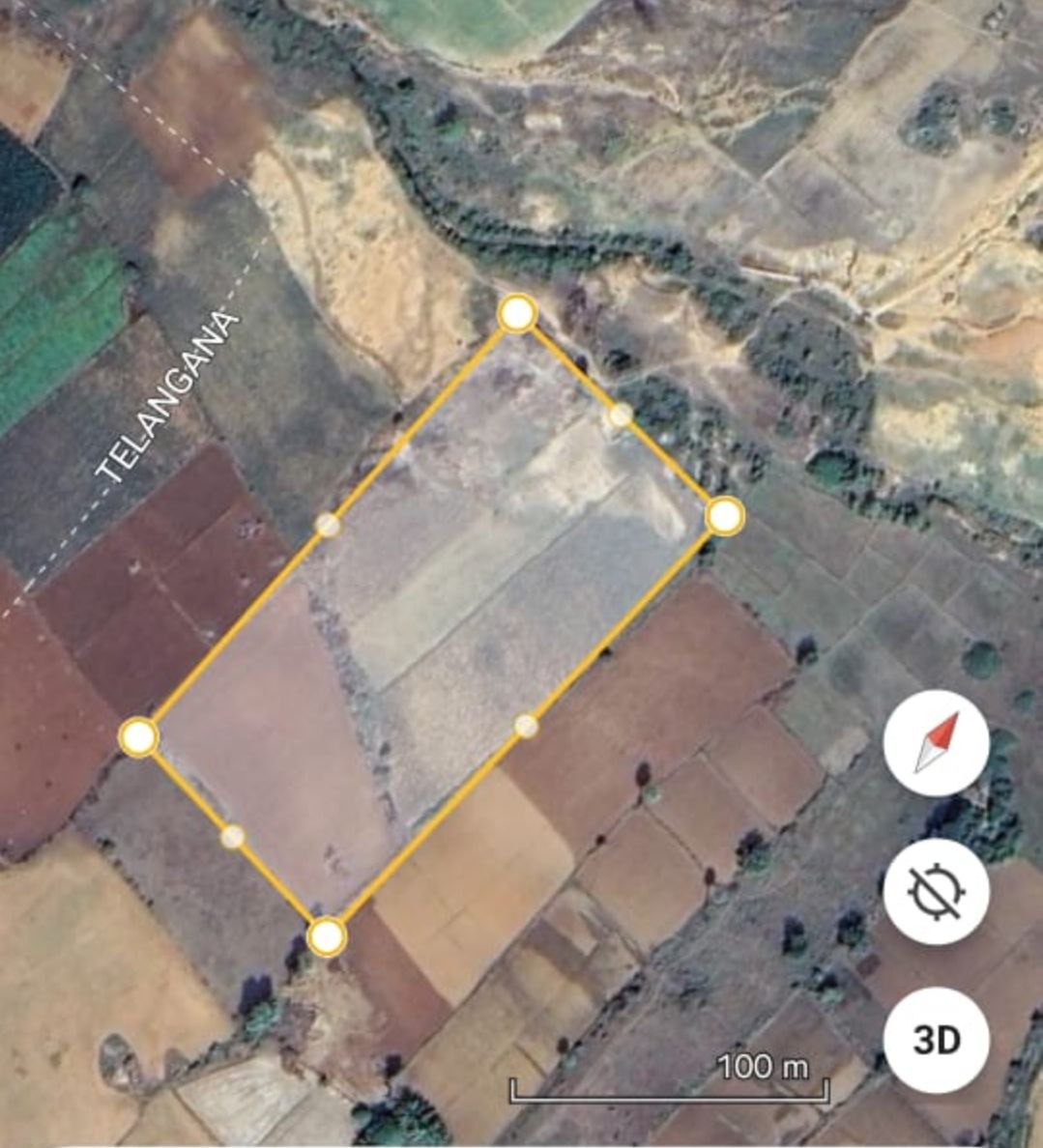This screenshot has height=1148, width=1043.
Task: Select the bottom corner point of the polygon
Action: (x=327, y=936)
